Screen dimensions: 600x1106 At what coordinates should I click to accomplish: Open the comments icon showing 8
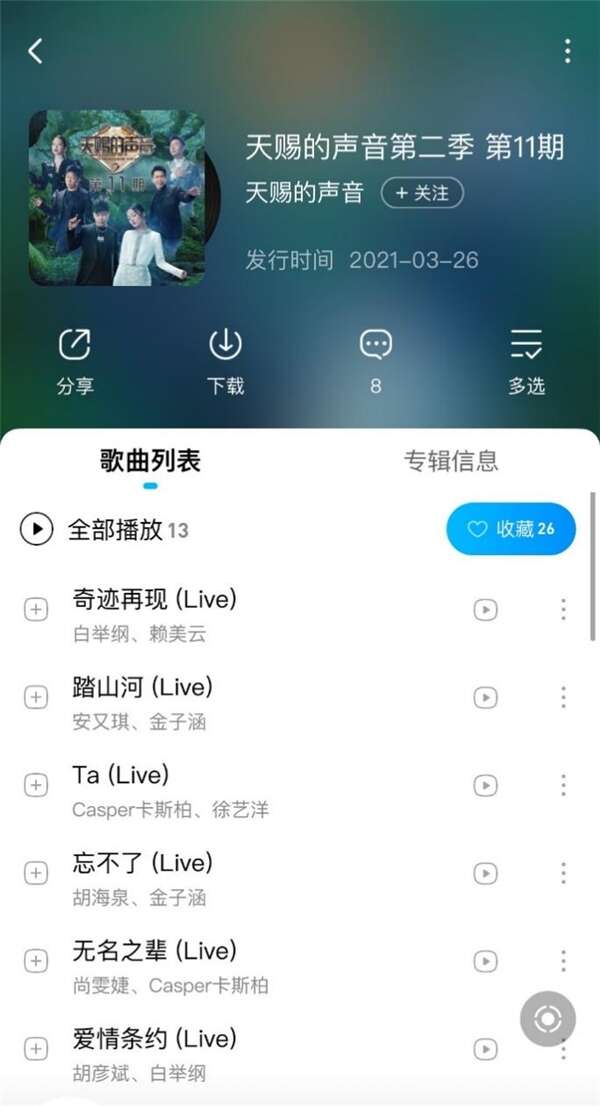375,360
